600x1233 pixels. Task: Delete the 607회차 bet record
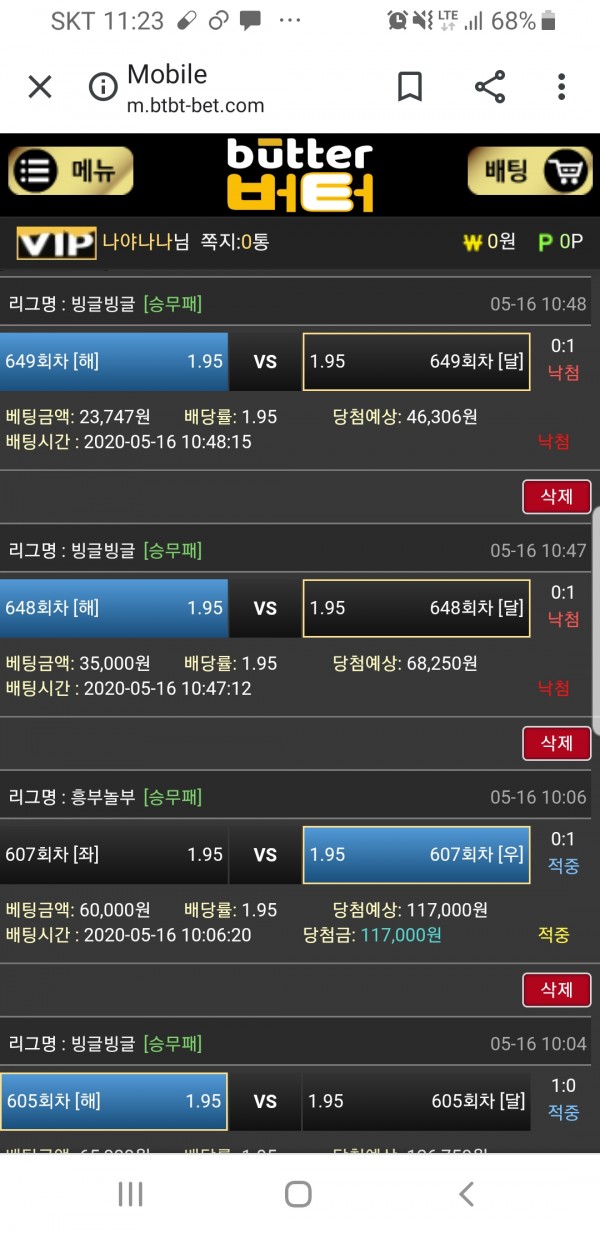pos(557,990)
